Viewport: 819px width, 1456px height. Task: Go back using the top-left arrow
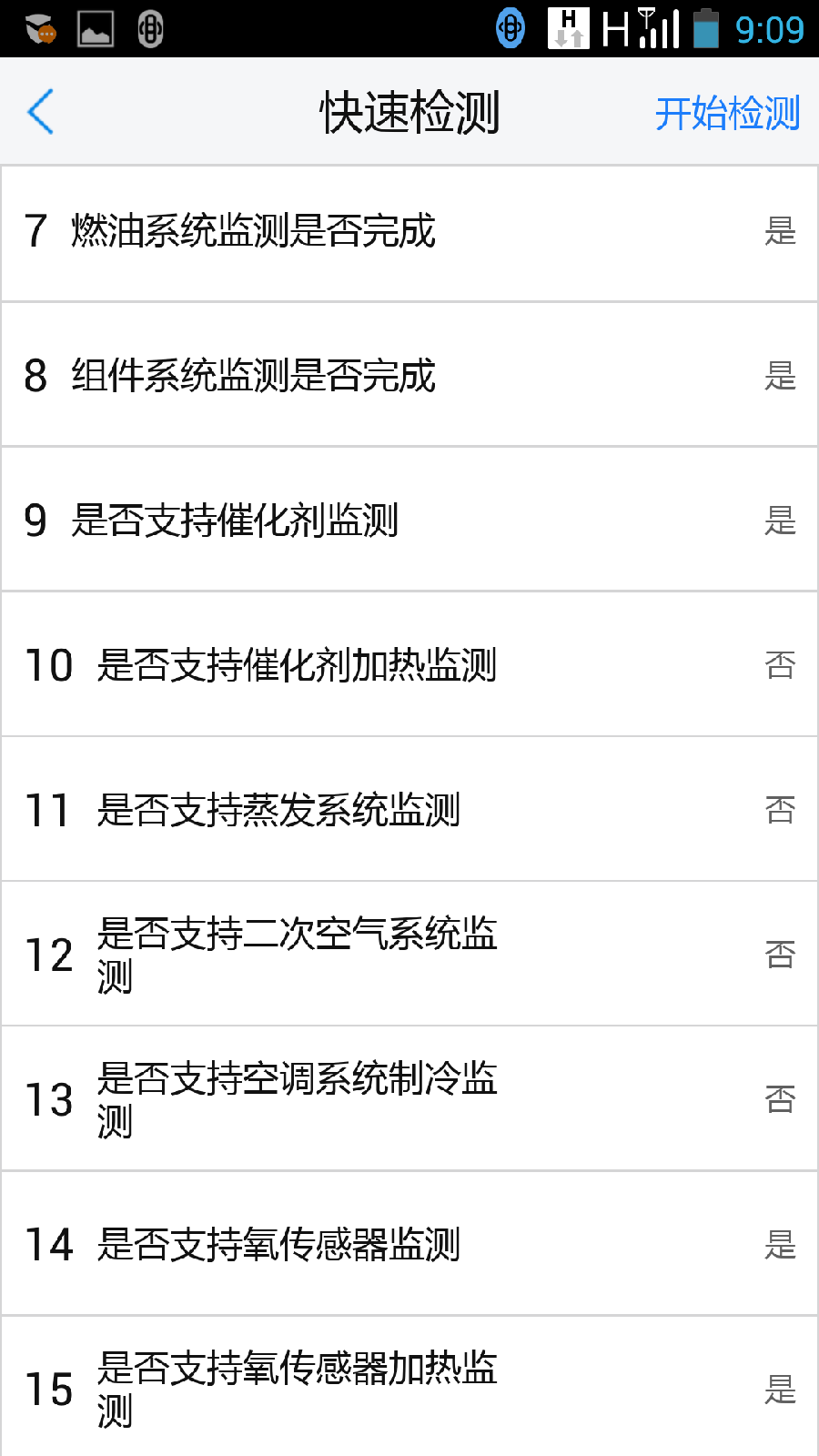click(x=41, y=112)
